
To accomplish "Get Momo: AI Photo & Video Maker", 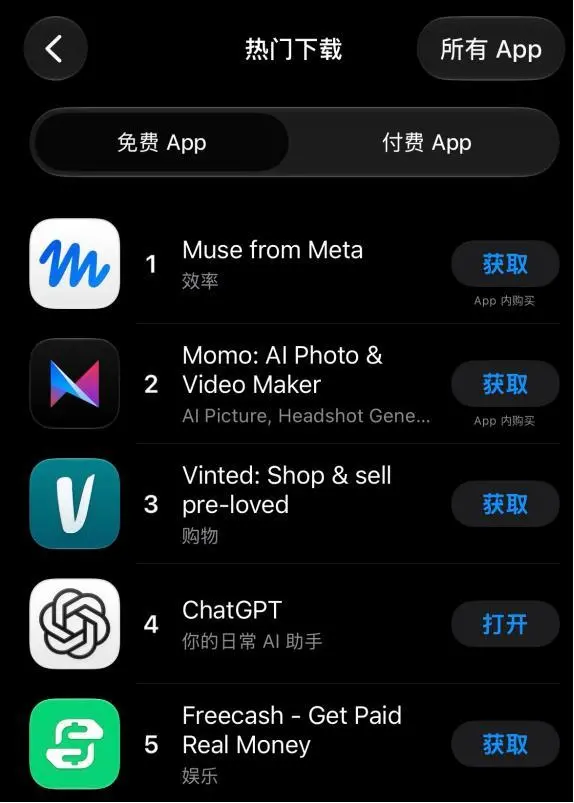I will [x=505, y=384].
